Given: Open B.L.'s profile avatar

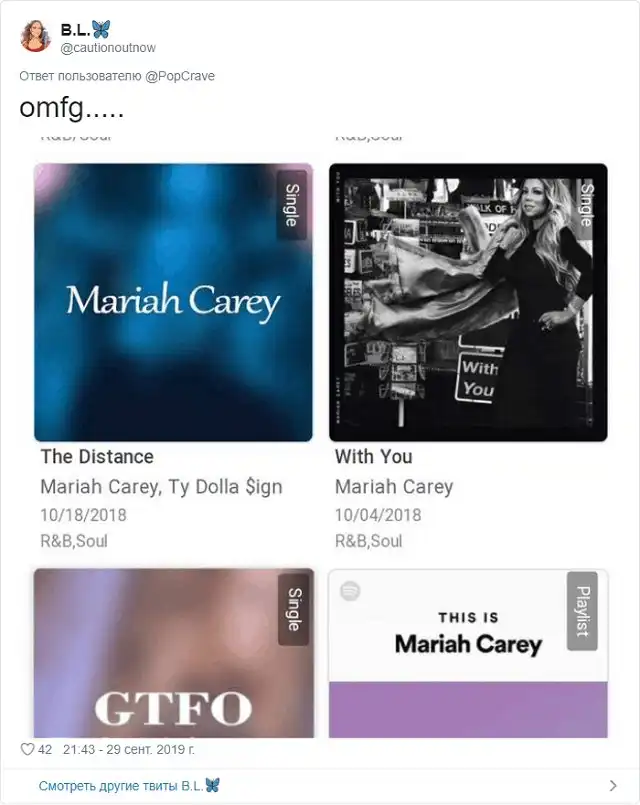Looking at the screenshot, I should tap(37, 35).
